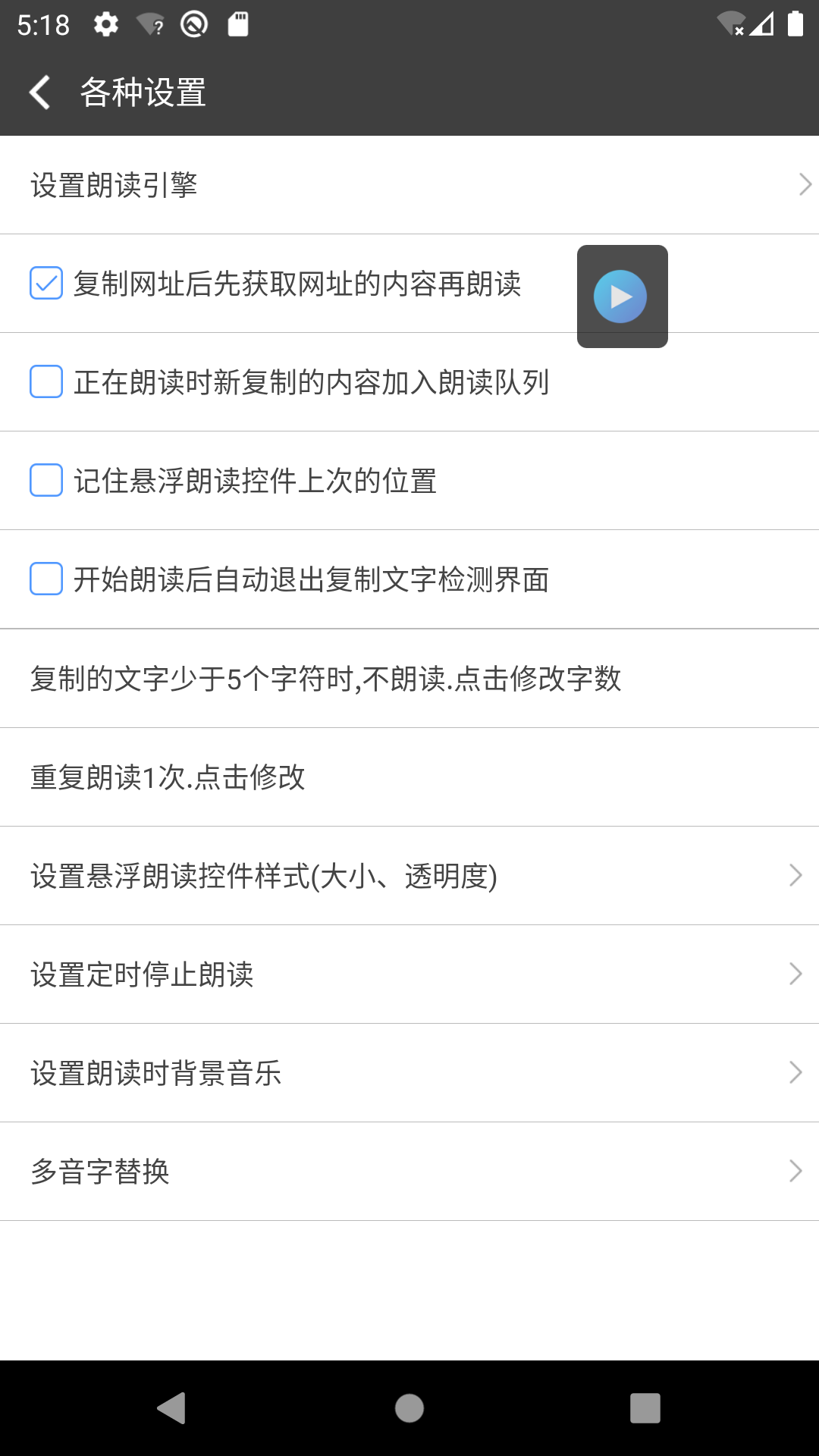This screenshot has height=1456, width=819.
Task: Enable 开始朗读后自动退出复制文字检测界面
Action: tap(45, 579)
